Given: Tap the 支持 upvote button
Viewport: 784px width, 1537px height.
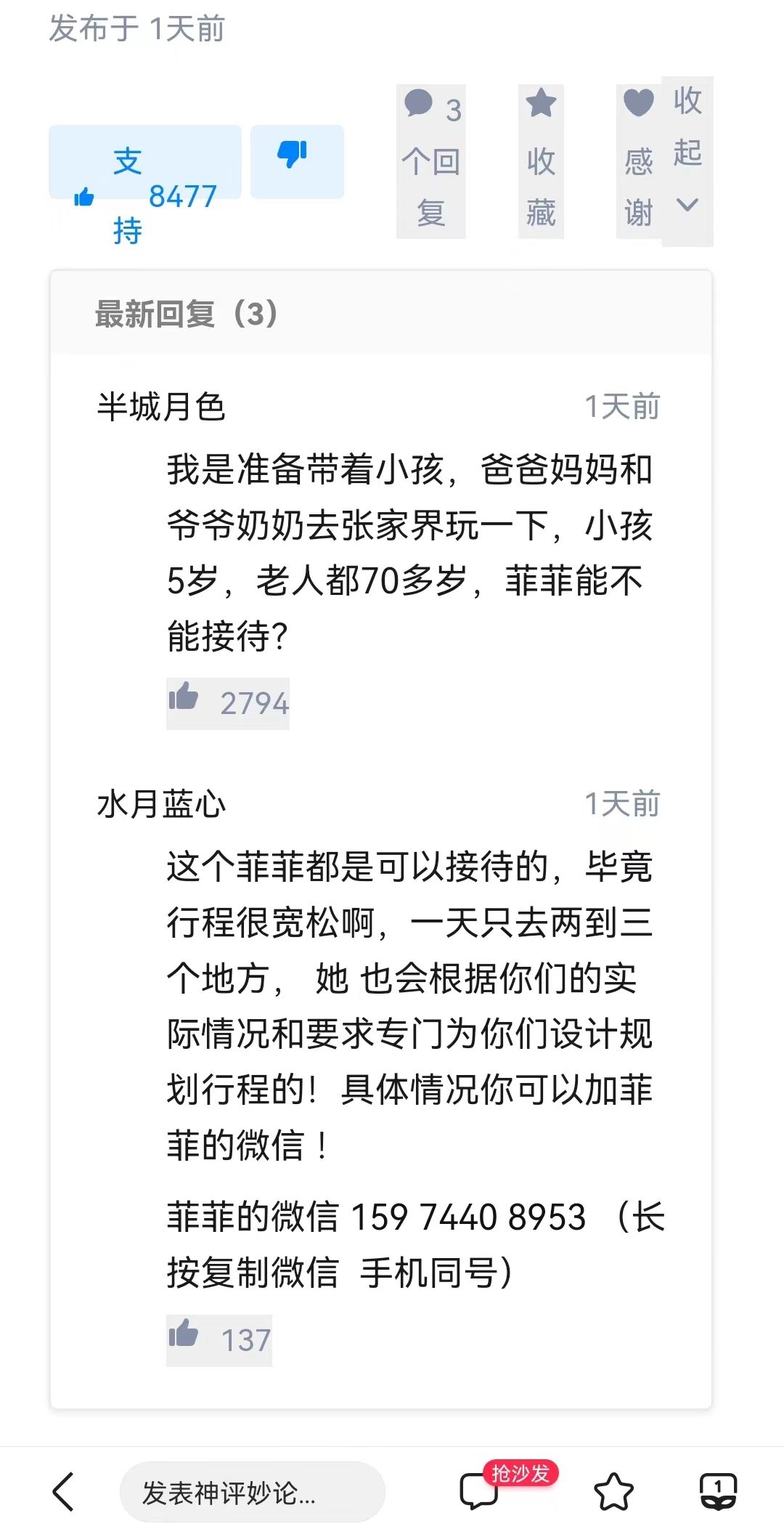Looking at the screenshot, I should coord(144,163).
